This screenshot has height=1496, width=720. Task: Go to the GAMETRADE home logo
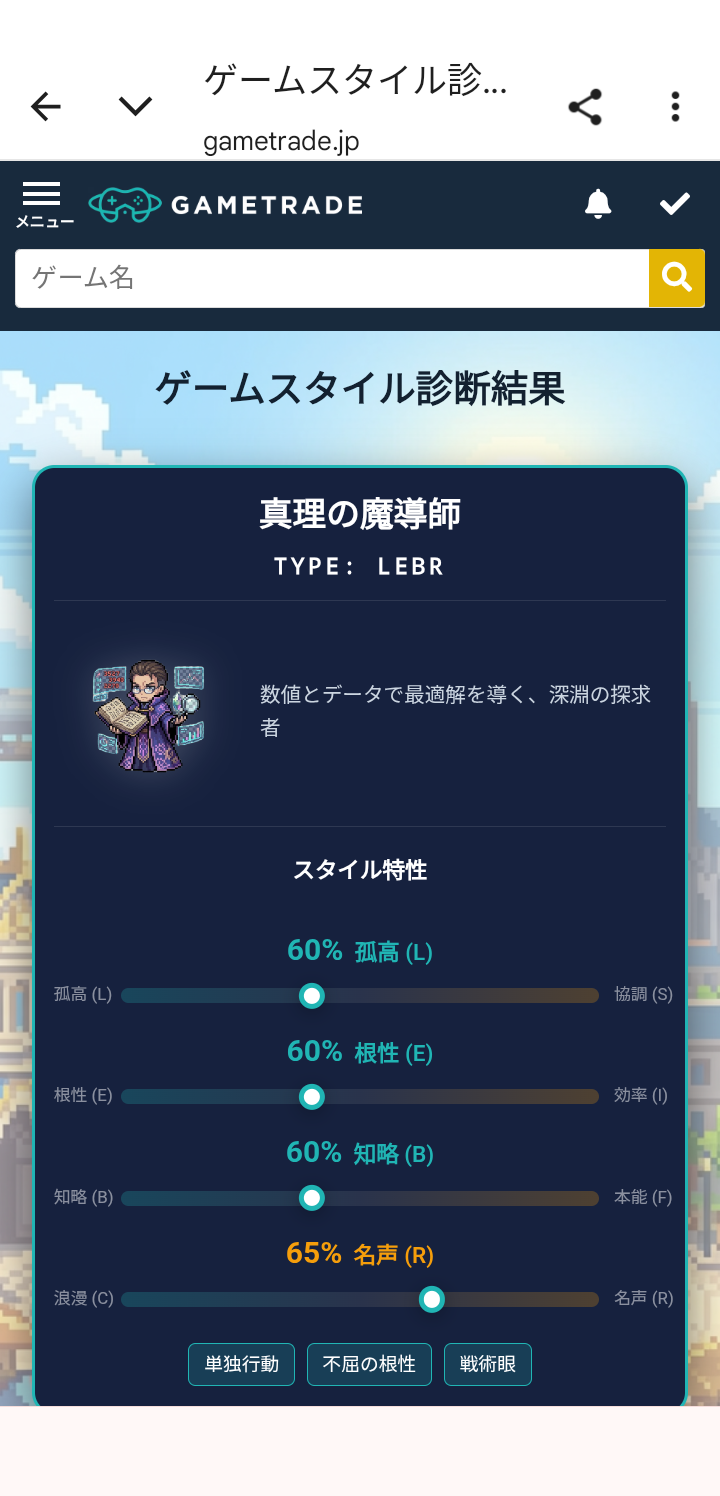tap(226, 205)
